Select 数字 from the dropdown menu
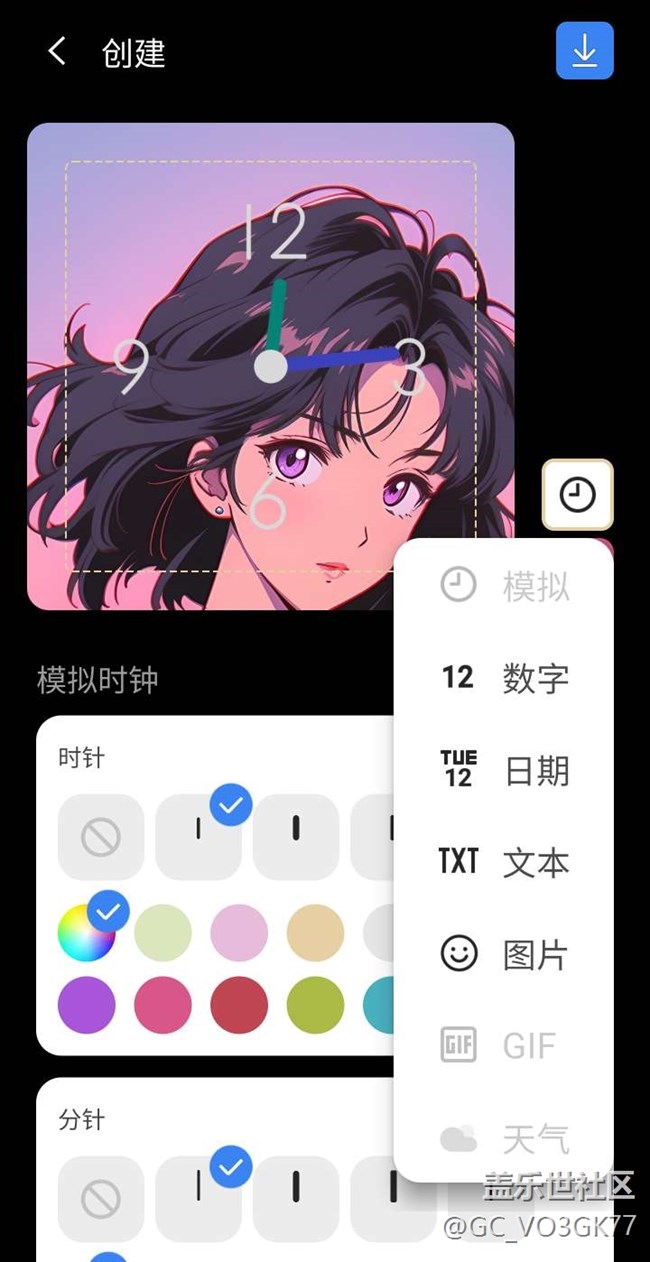 point(505,678)
